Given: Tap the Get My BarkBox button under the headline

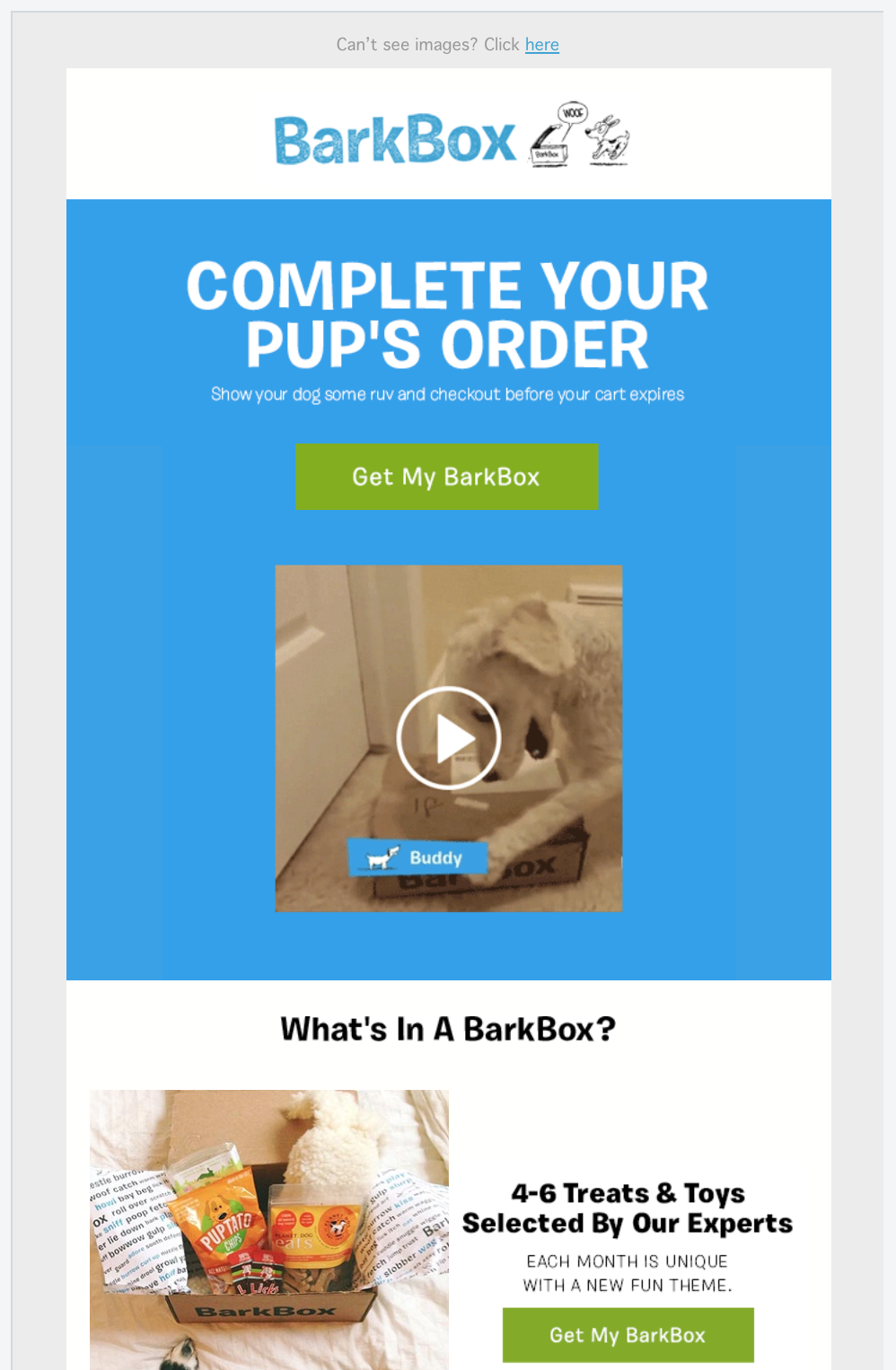Looking at the screenshot, I should coord(446,477).
